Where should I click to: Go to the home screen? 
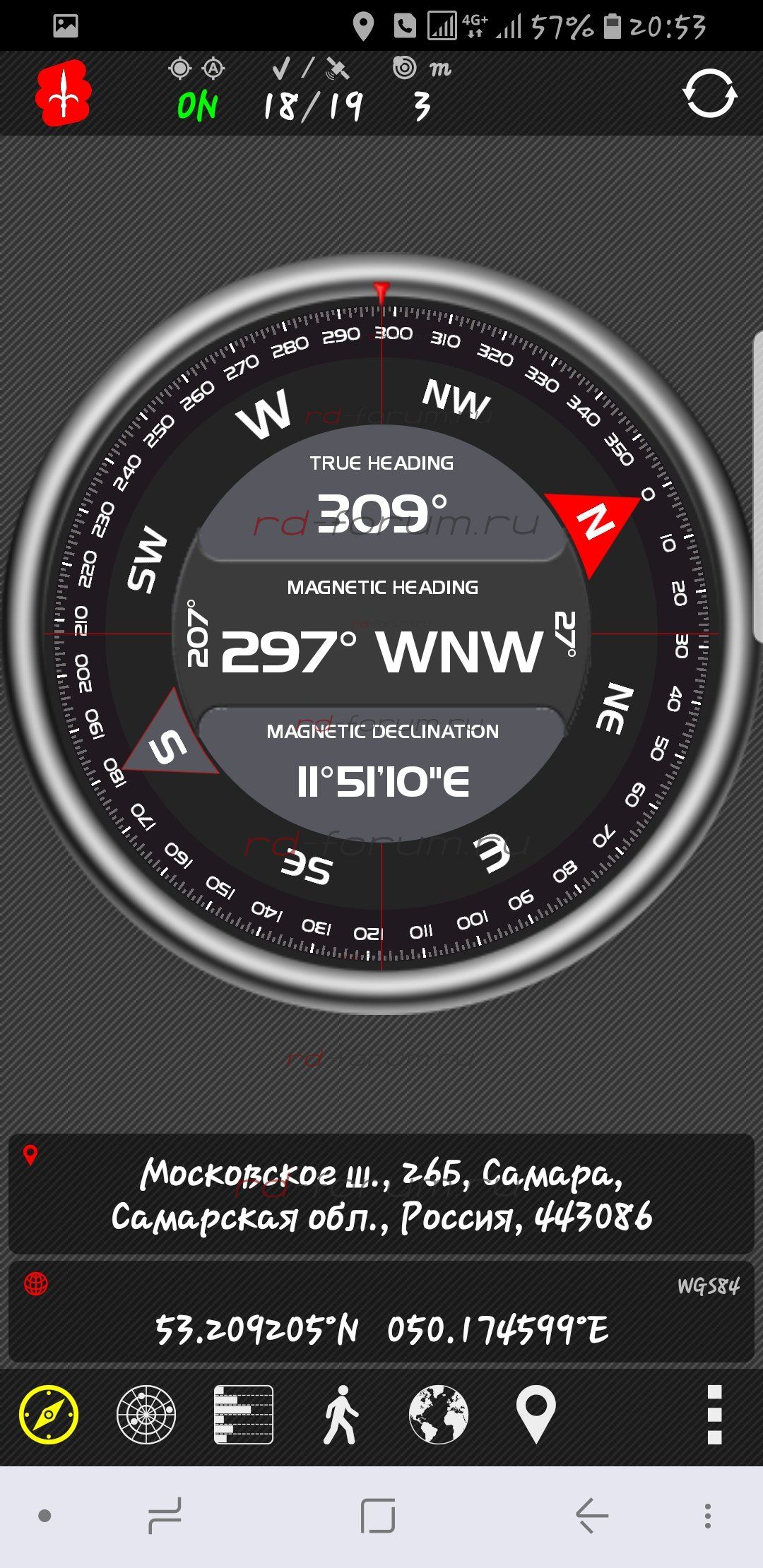(x=378, y=1516)
